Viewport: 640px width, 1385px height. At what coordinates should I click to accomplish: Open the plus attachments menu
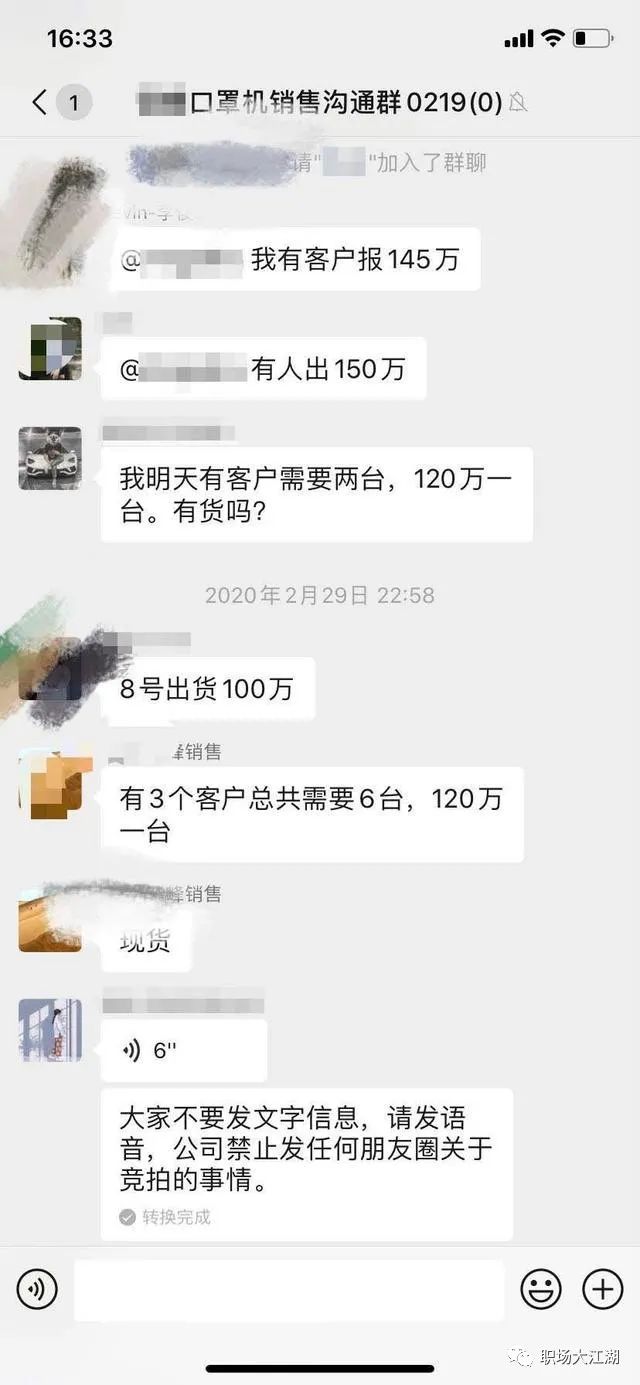coord(603,1290)
